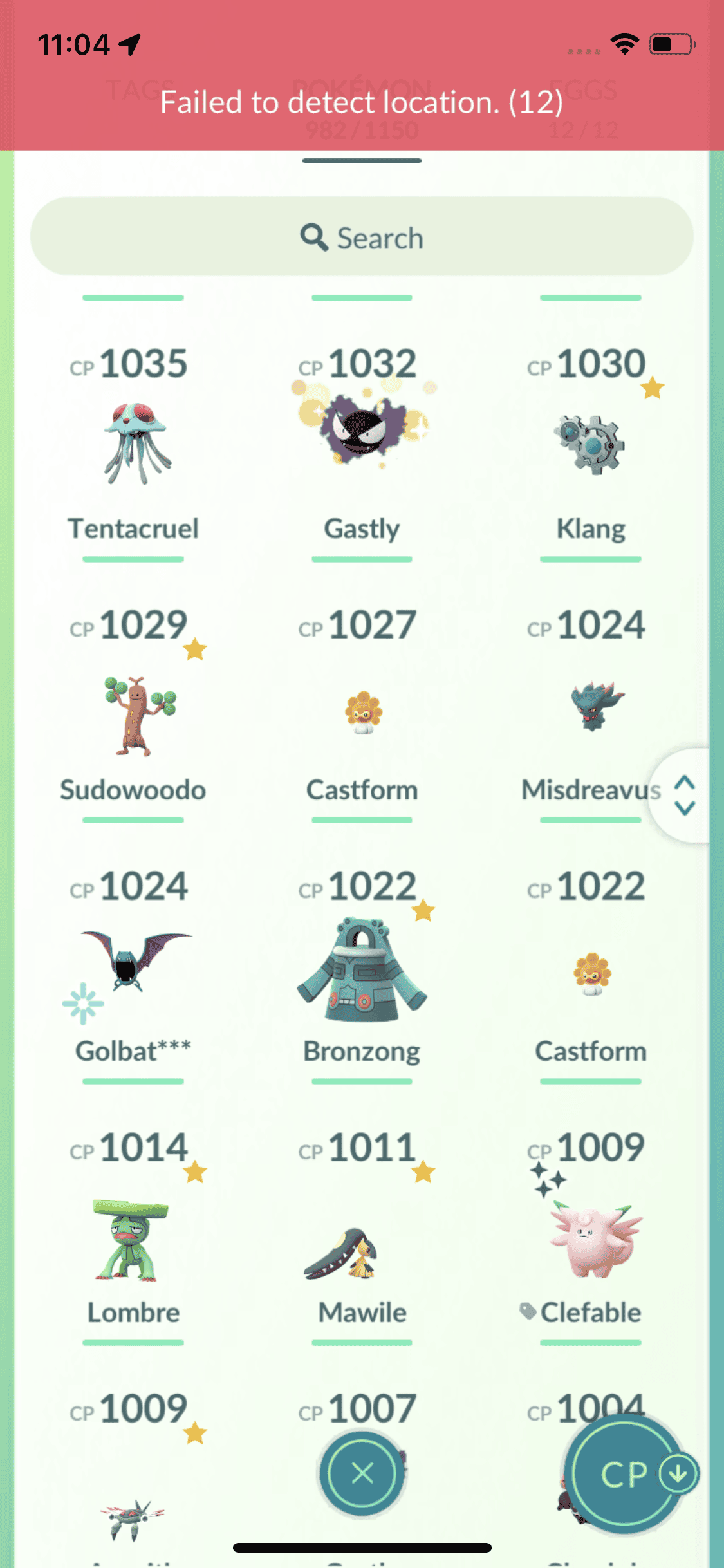Open the Pokémon search field
This screenshot has width=724, height=1568.
pyautogui.click(x=362, y=237)
